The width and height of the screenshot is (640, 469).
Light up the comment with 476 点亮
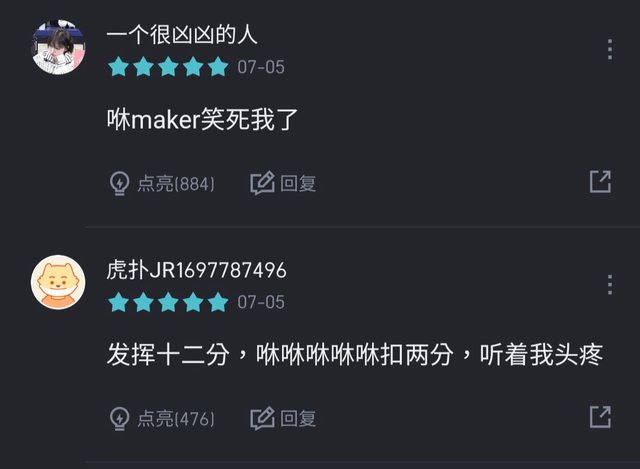pyautogui.click(x=161, y=418)
